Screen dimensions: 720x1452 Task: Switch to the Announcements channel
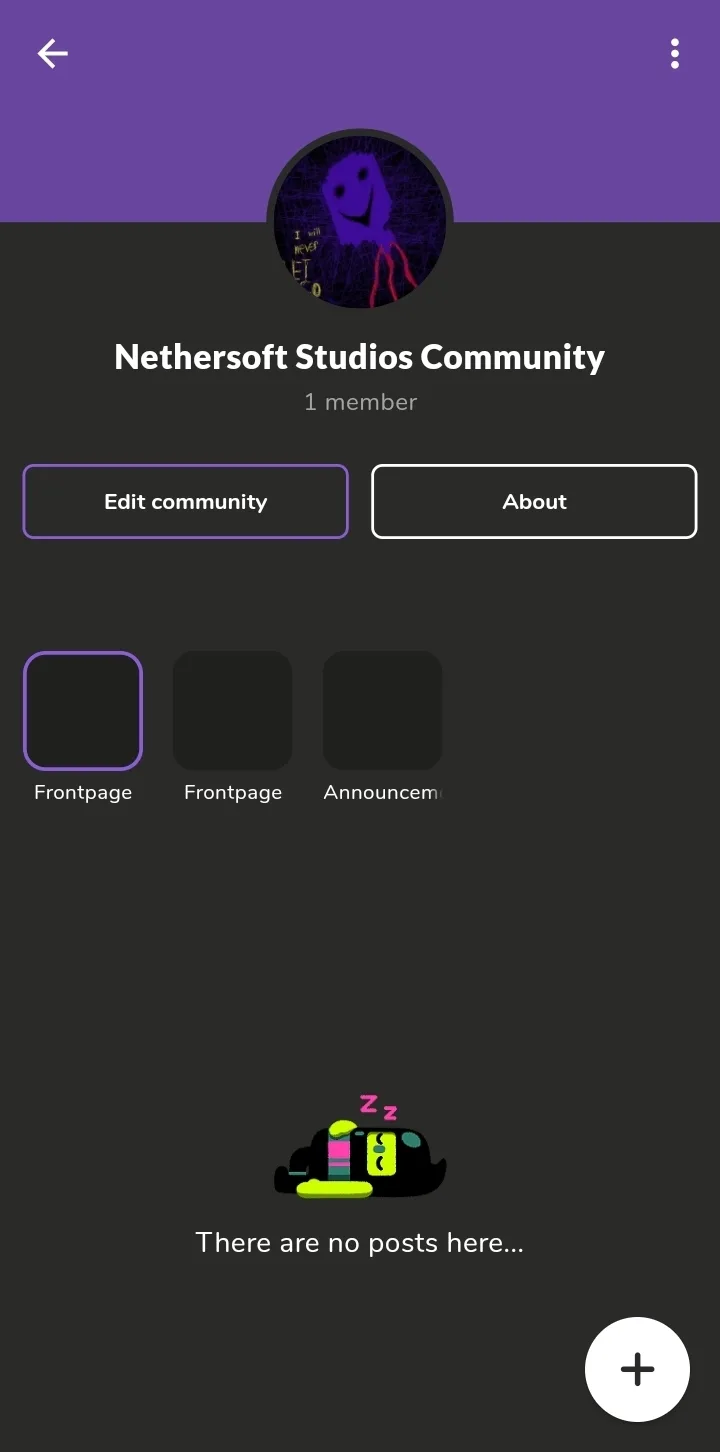pyautogui.click(x=382, y=711)
